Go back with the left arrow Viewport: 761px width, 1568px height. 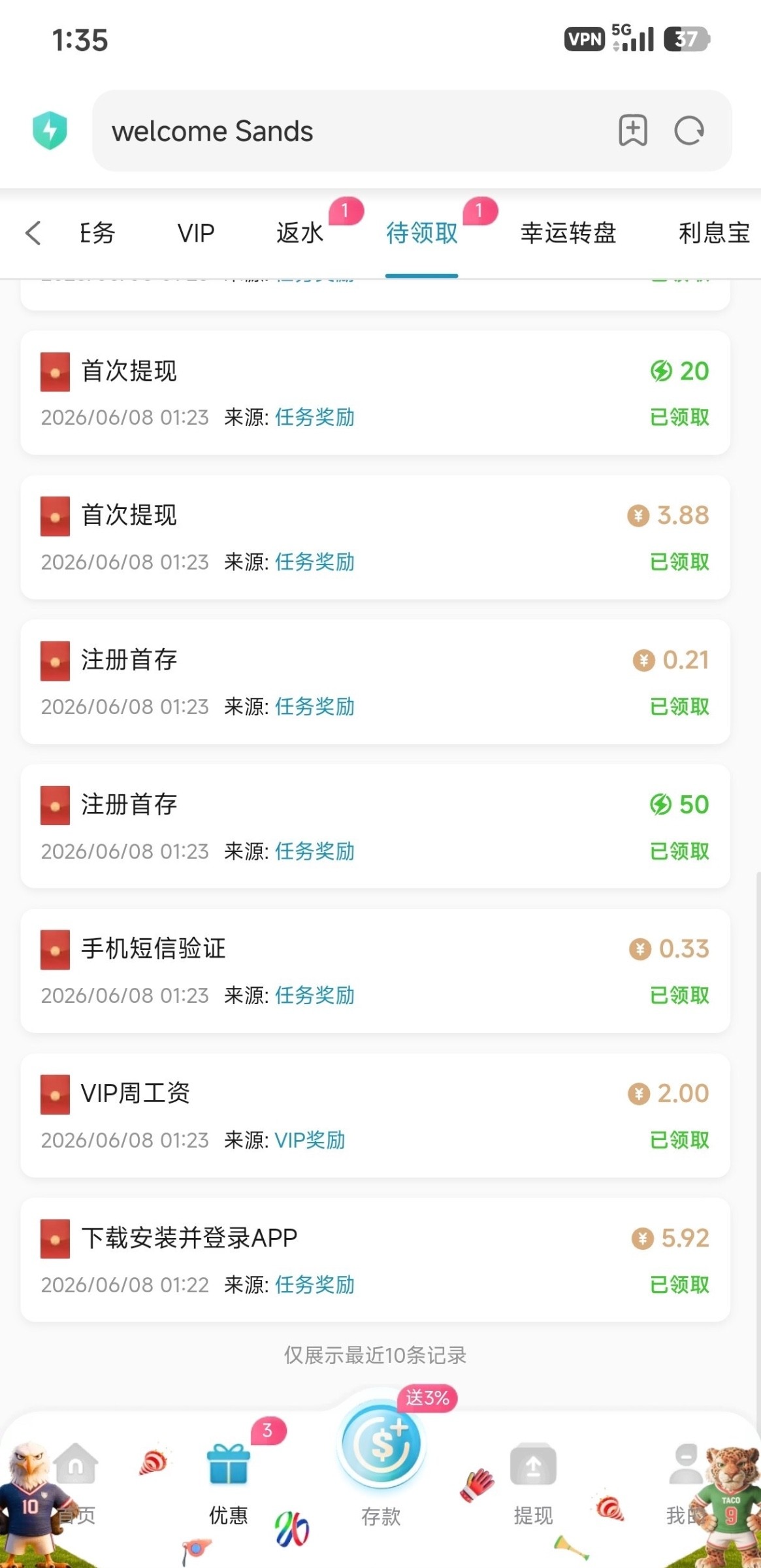point(33,233)
